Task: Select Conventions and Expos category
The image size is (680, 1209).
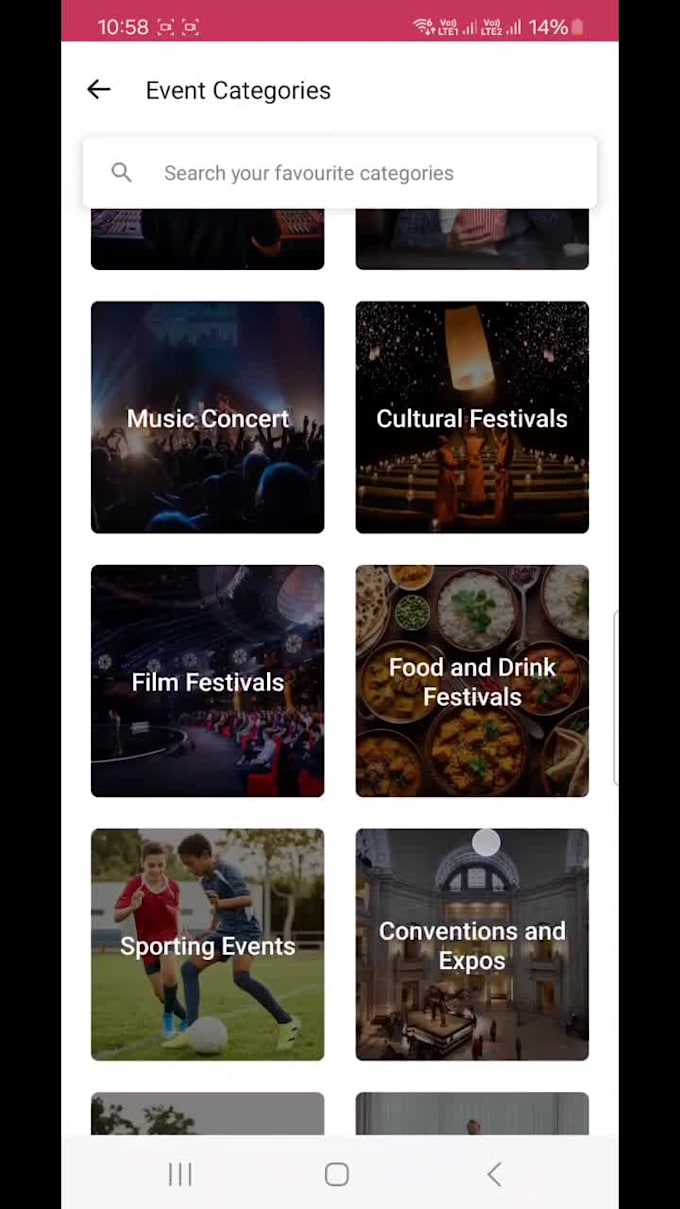Action: click(472, 944)
